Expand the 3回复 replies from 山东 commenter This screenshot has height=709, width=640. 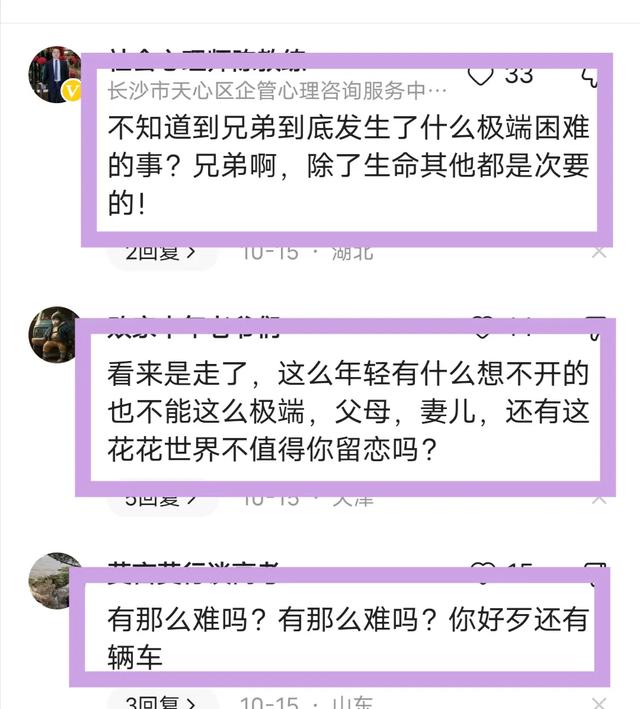pos(160,702)
